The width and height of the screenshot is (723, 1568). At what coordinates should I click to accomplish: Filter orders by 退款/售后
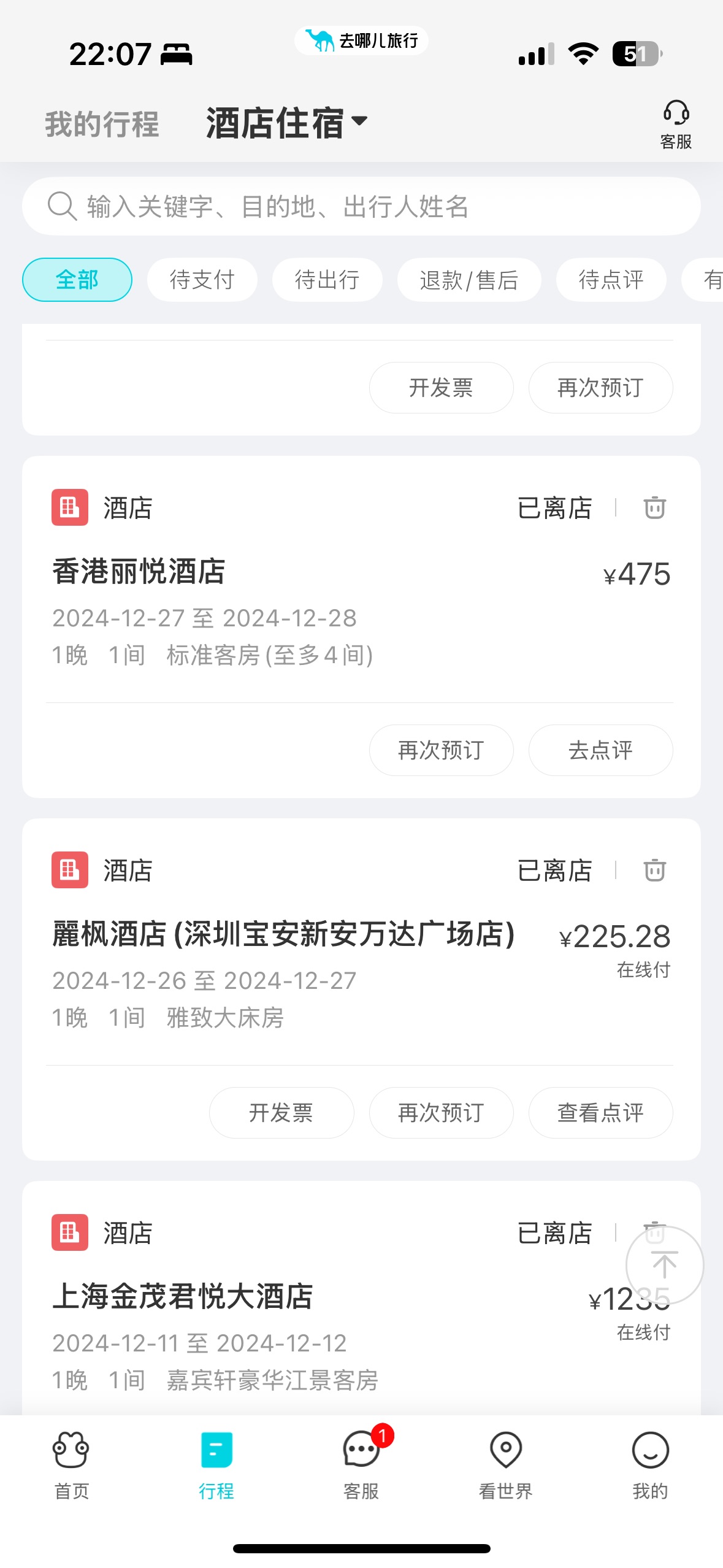[x=469, y=280]
